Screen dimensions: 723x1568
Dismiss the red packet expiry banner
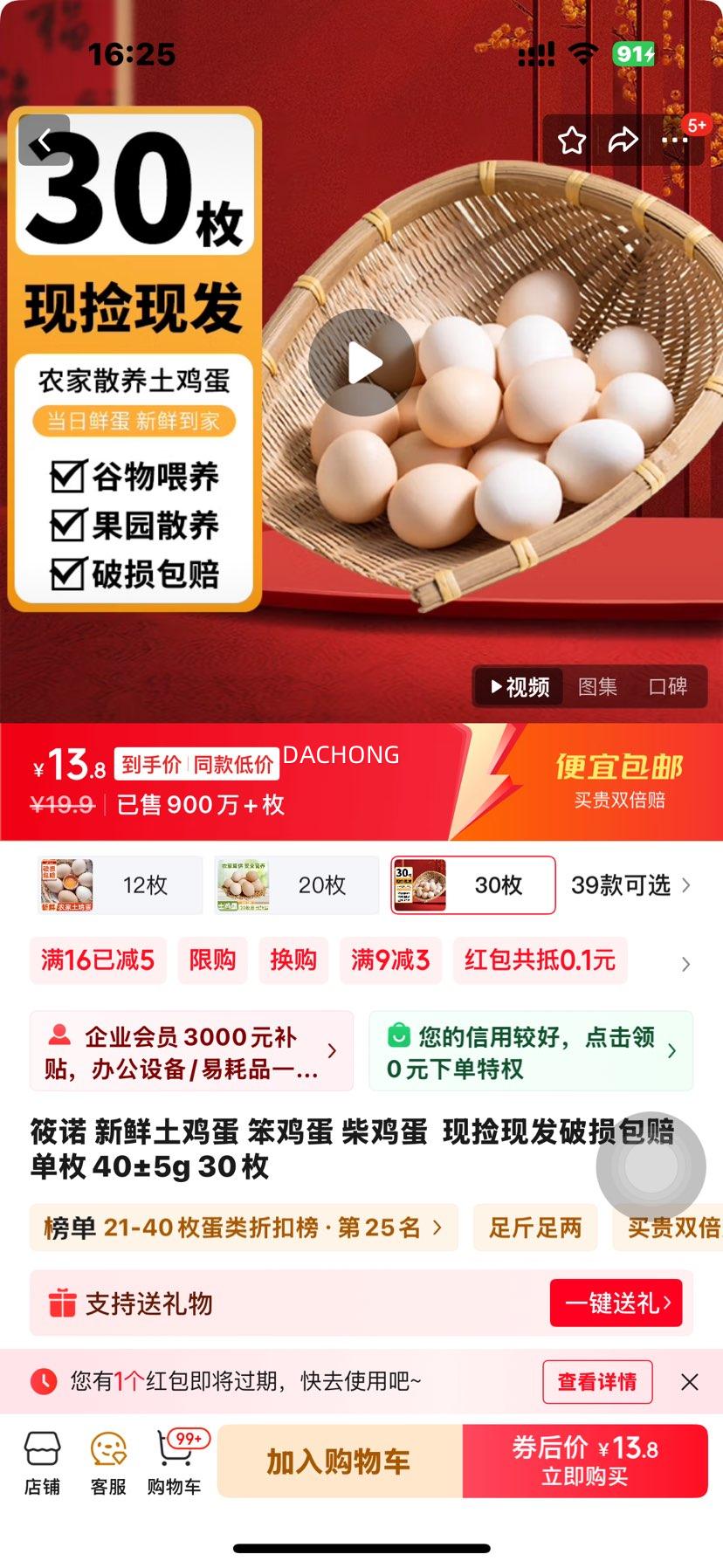(x=689, y=1382)
